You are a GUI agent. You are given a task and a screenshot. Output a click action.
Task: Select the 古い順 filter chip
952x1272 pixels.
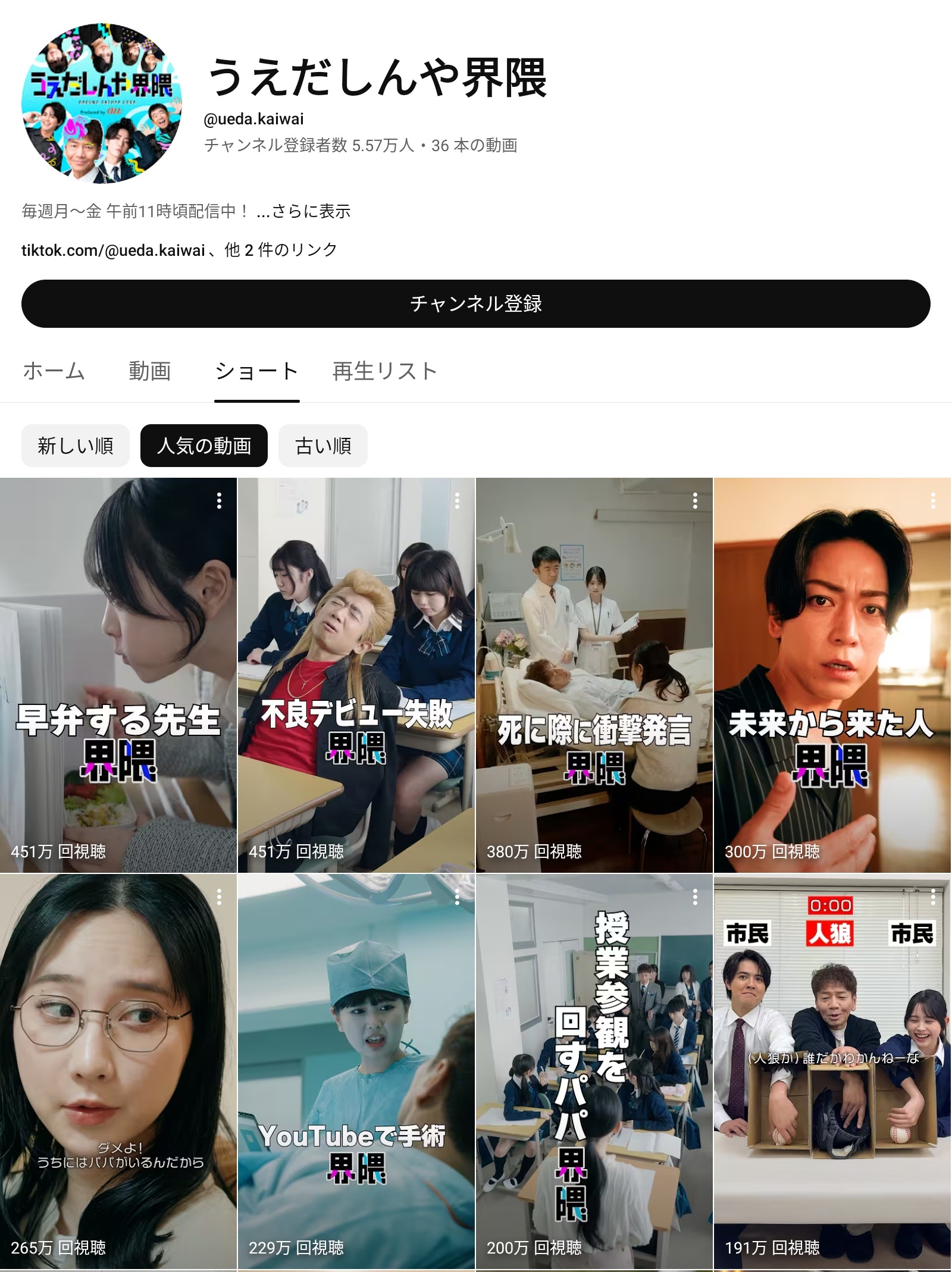[323, 446]
